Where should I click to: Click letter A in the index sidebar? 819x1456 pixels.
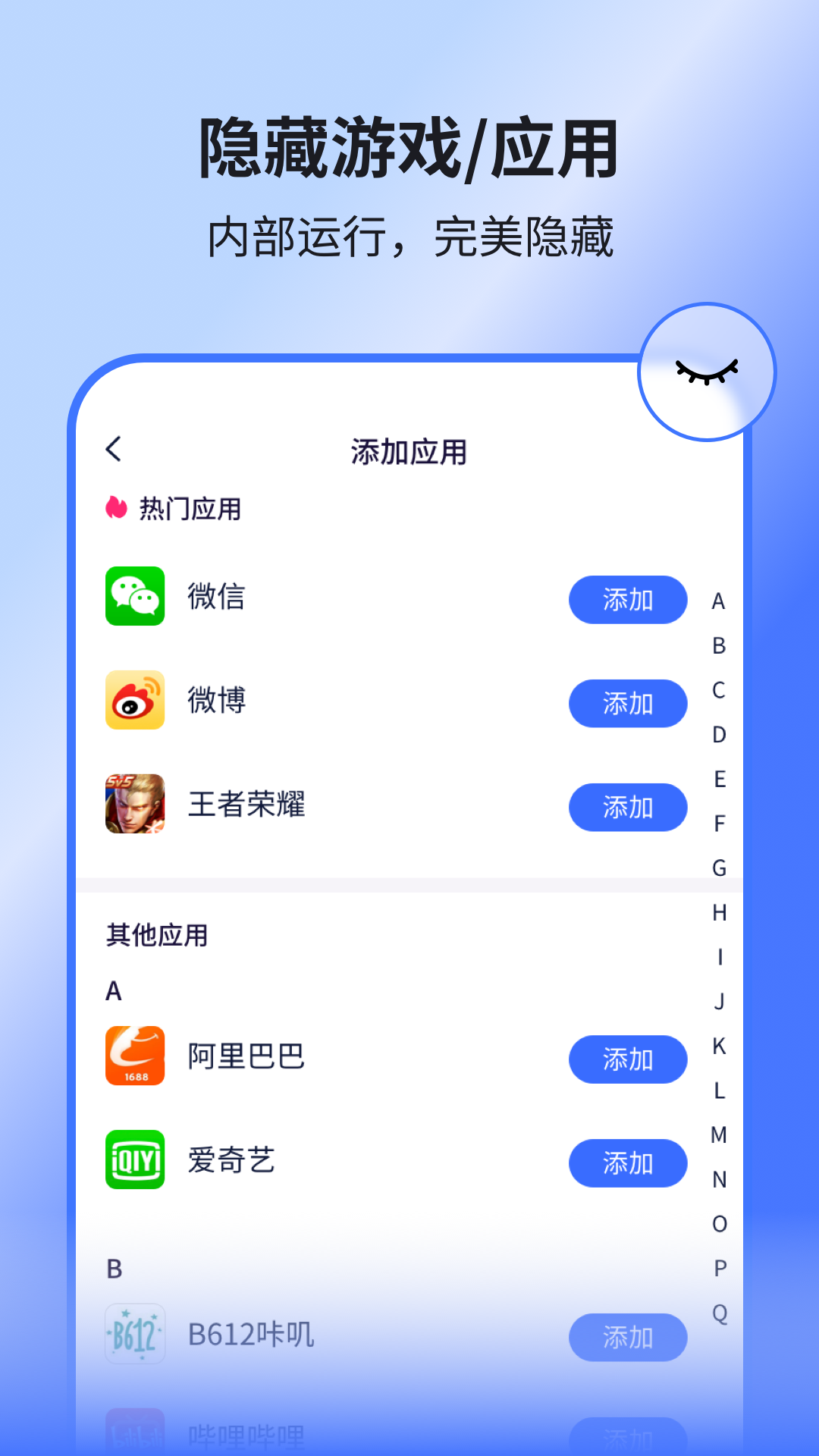pyautogui.click(x=719, y=602)
